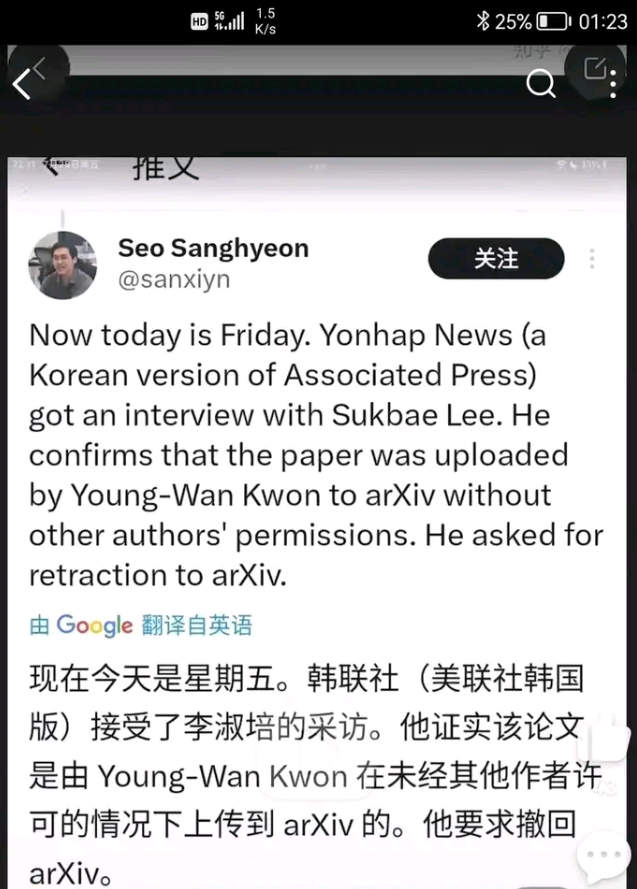Open search with the magnifier icon

541,85
